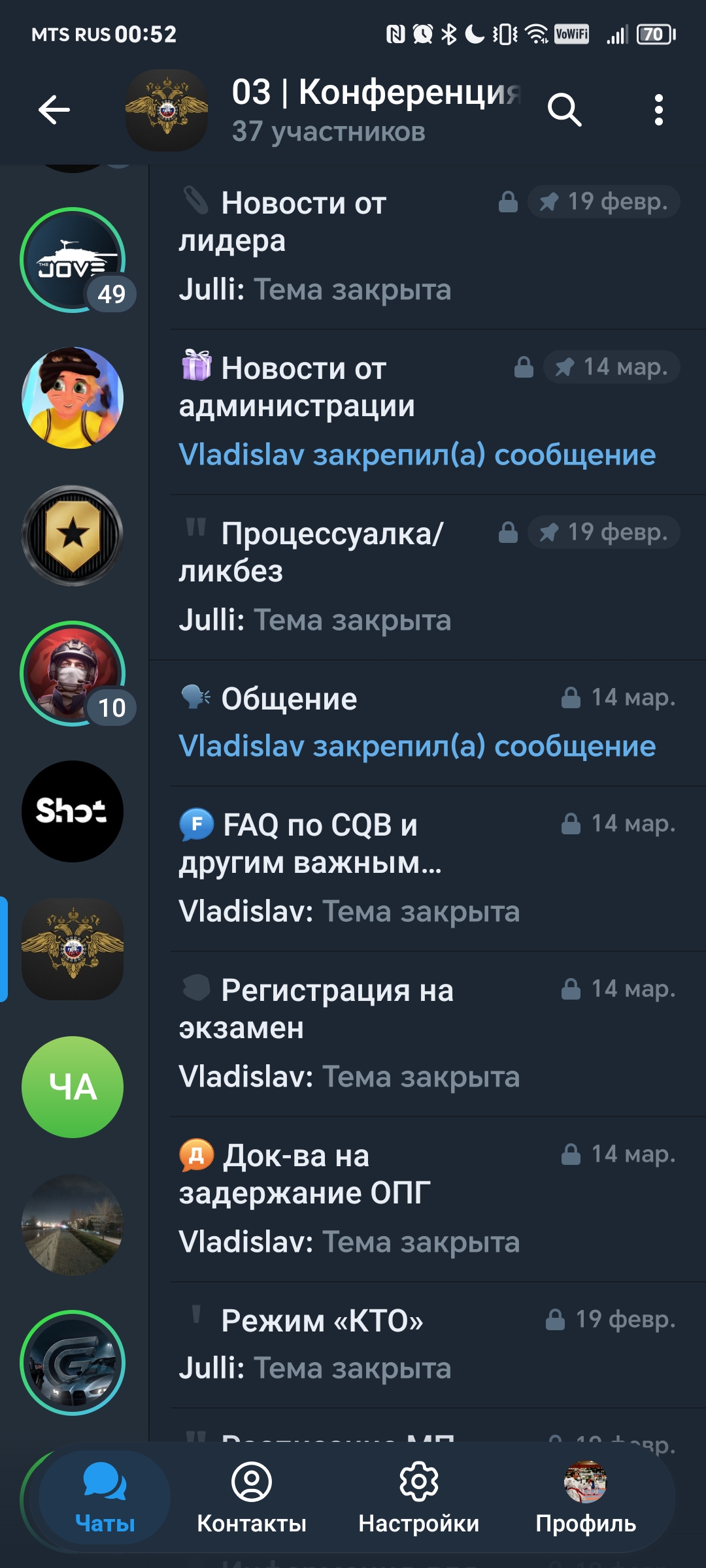This screenshot has width=706, height=1568.
Task: Tap the back arrow to leave the chat
Action: tap(56, 109)
